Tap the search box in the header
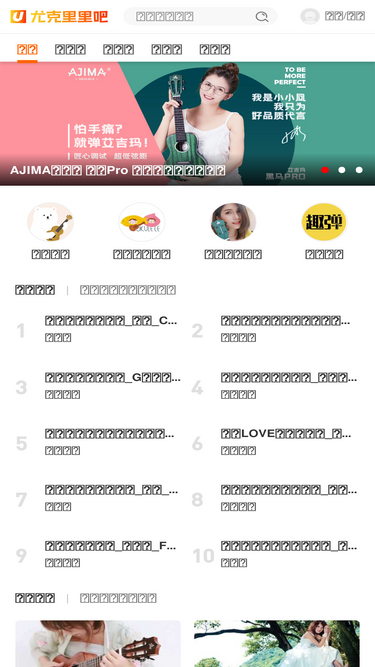 pos(200,17)
